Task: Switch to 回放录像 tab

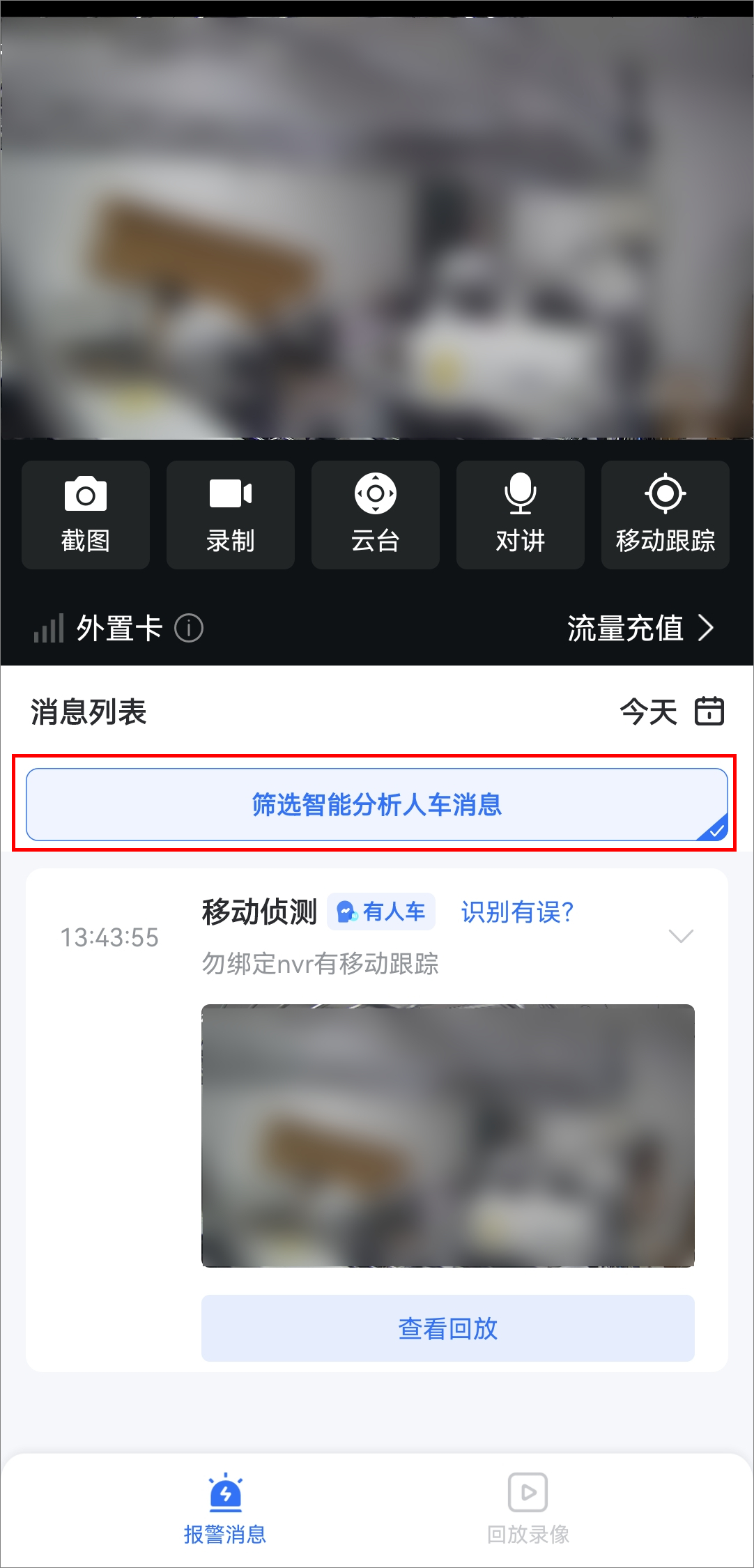Action: click(528, 1509)
